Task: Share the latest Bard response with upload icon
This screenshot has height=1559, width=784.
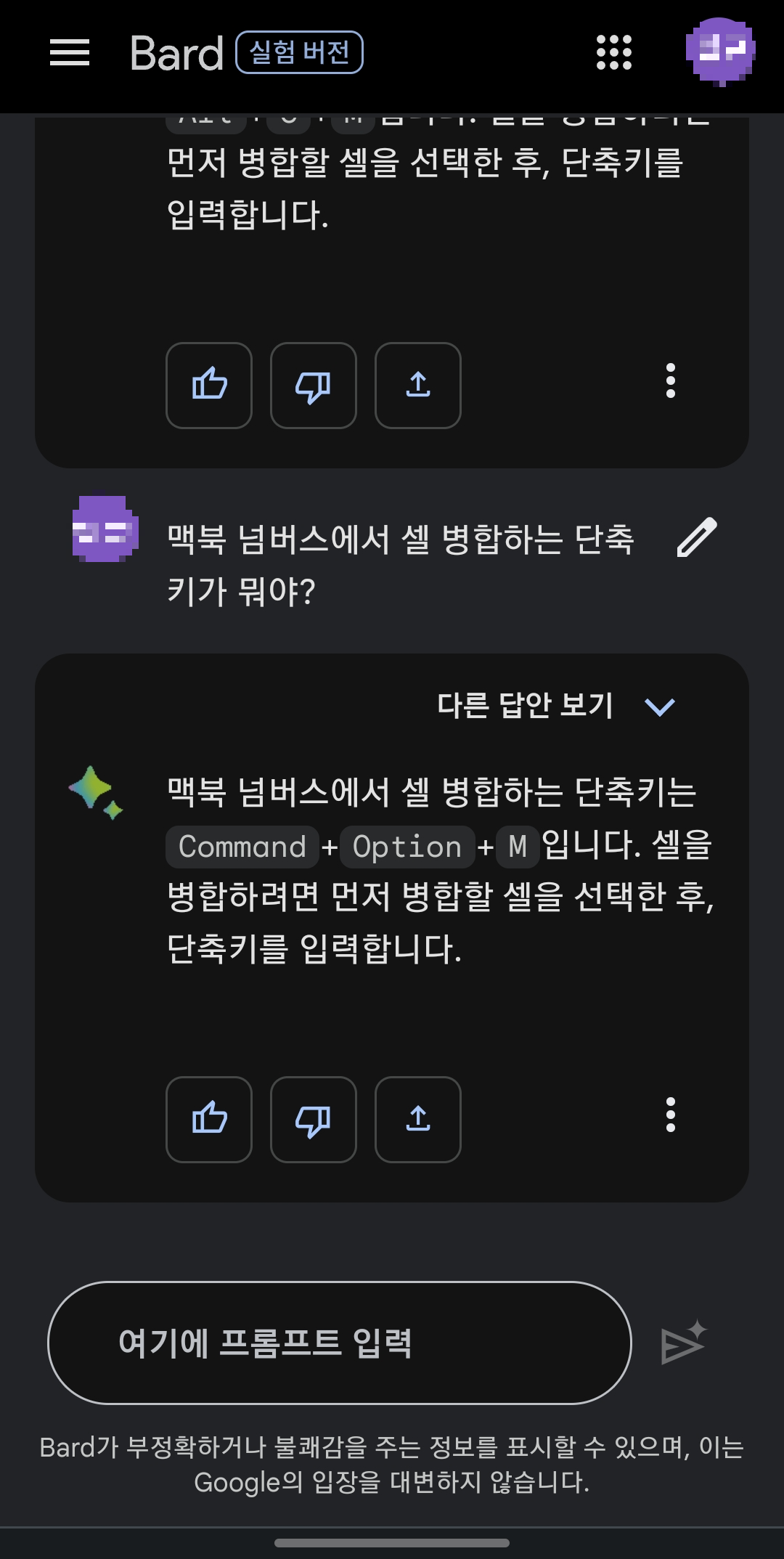Action: coord(417,1120)
